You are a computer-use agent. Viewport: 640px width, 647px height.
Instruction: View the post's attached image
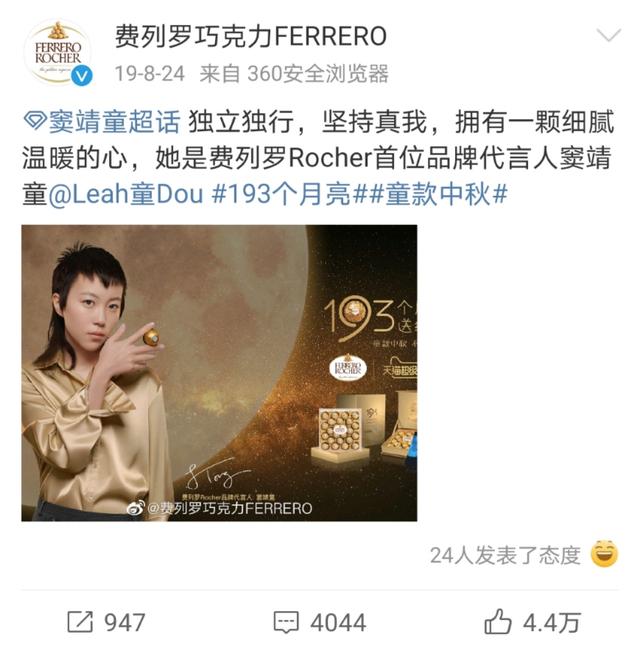[x=219, y=372]
